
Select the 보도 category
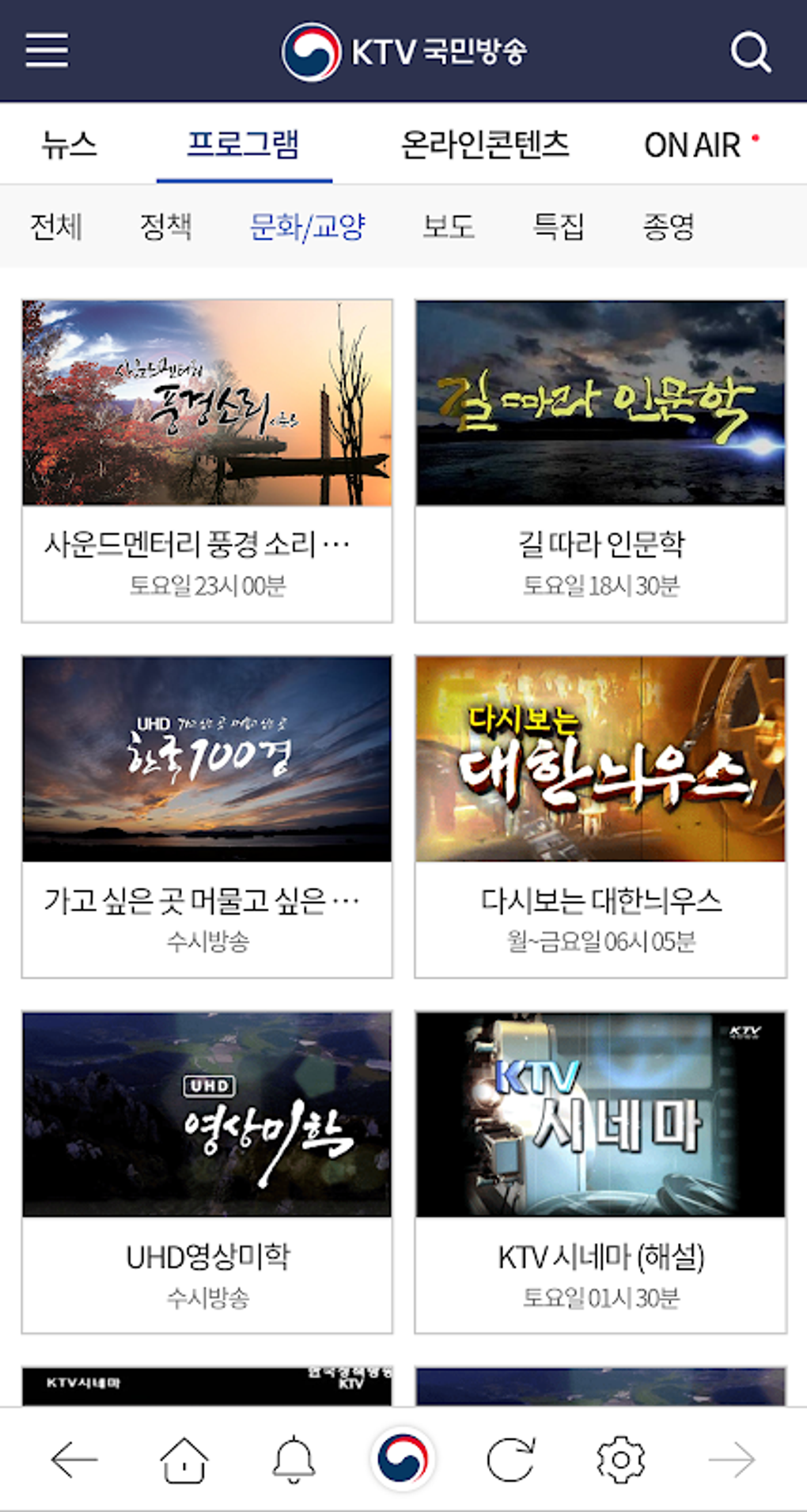(448, 225)
